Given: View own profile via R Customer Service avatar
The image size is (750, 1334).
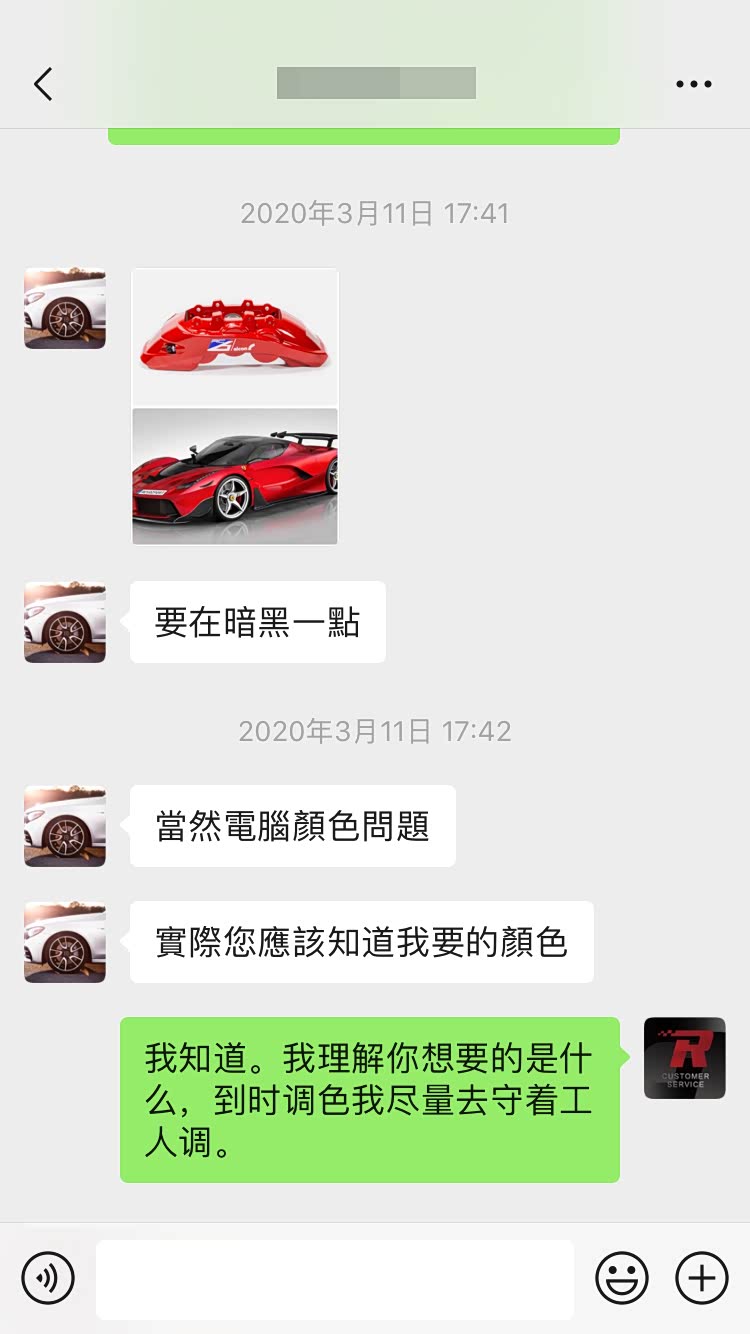Looking at the screenshot, I should [685, 1058].
